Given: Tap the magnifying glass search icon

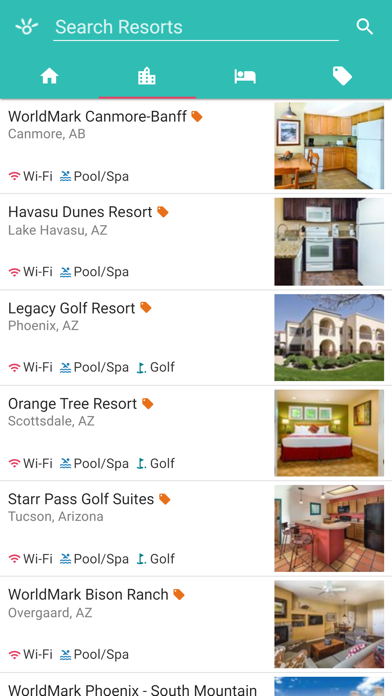Looking at the screenshot, I should (x=364, y=27).
